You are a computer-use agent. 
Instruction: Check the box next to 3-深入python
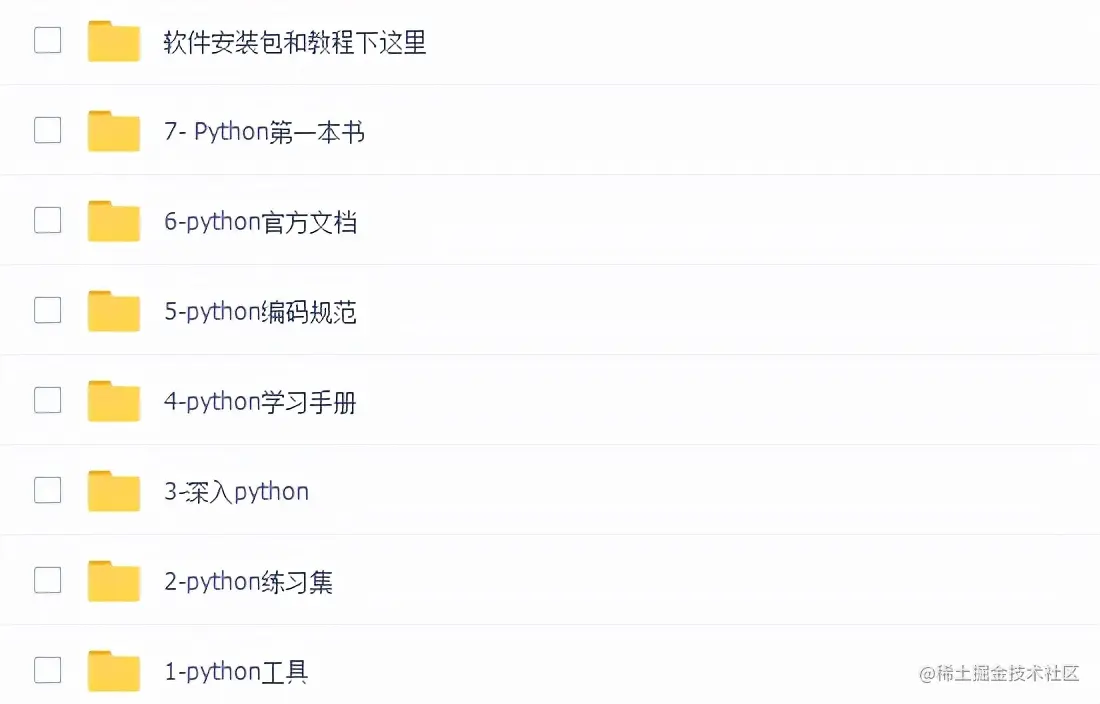point(48,490)
